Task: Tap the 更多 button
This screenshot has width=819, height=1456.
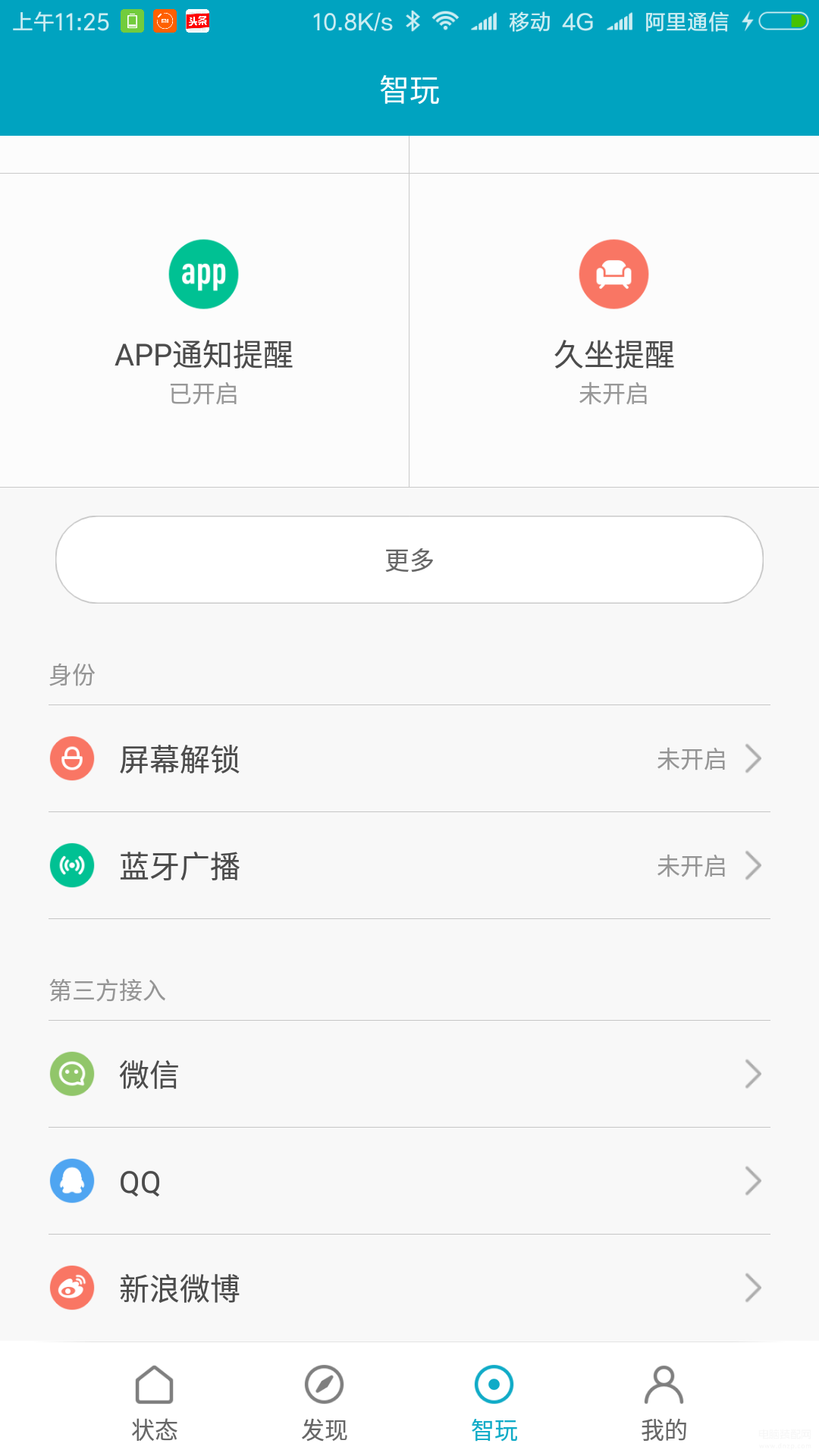Action: pyautogui.click(x=409, y=560)
